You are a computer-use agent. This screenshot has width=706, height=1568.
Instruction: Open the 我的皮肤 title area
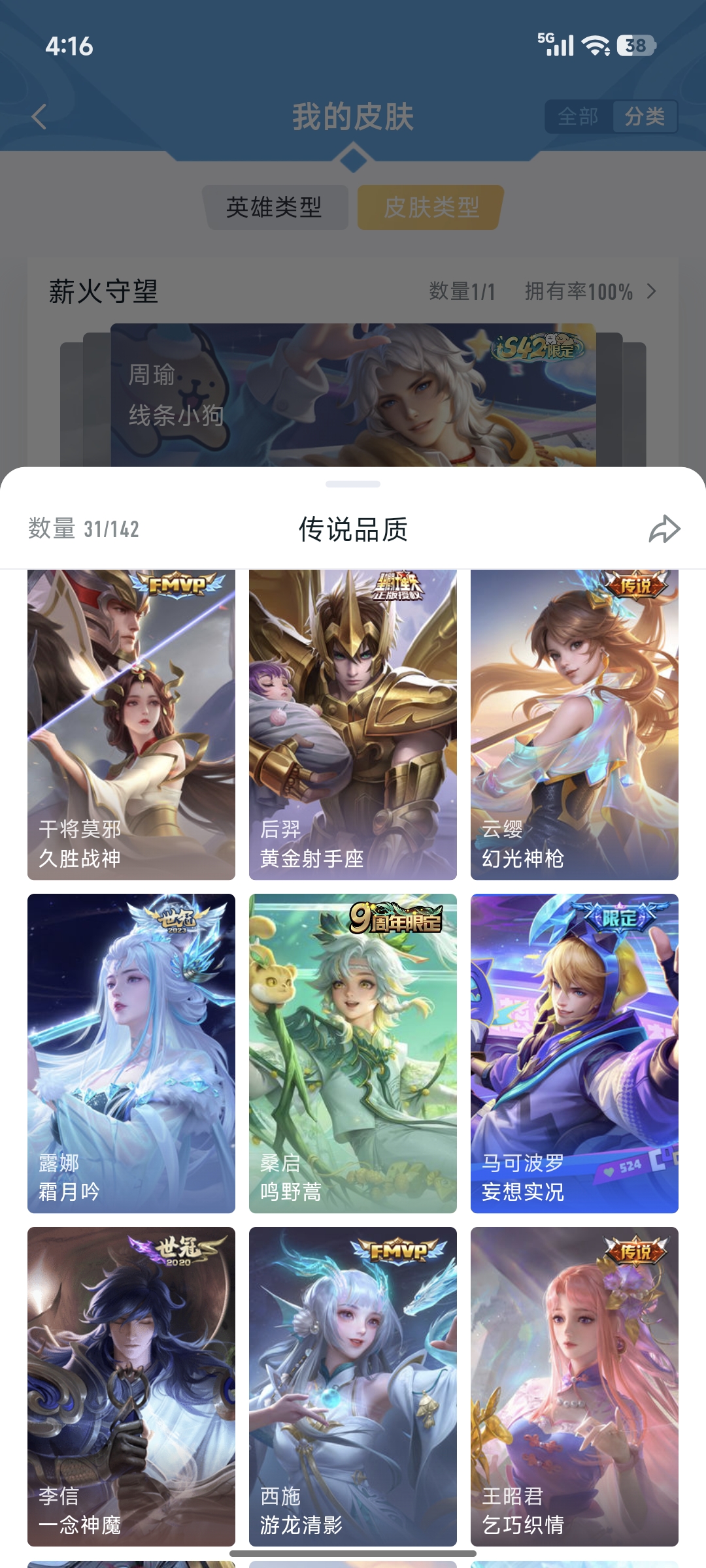(x=353, y=116)
